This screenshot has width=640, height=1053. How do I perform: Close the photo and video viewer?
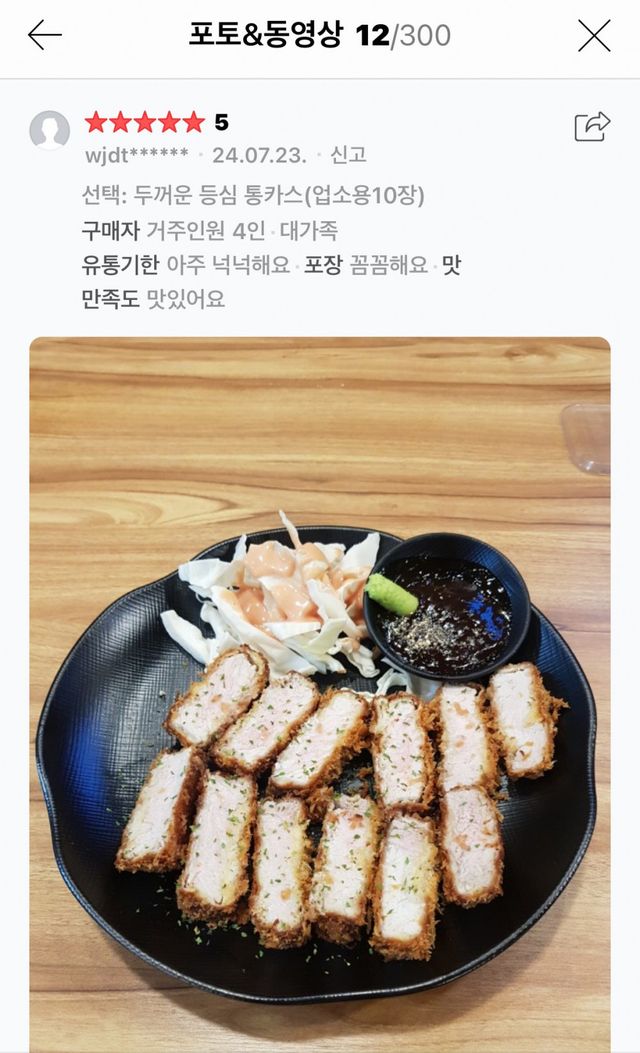coord(594,35)
